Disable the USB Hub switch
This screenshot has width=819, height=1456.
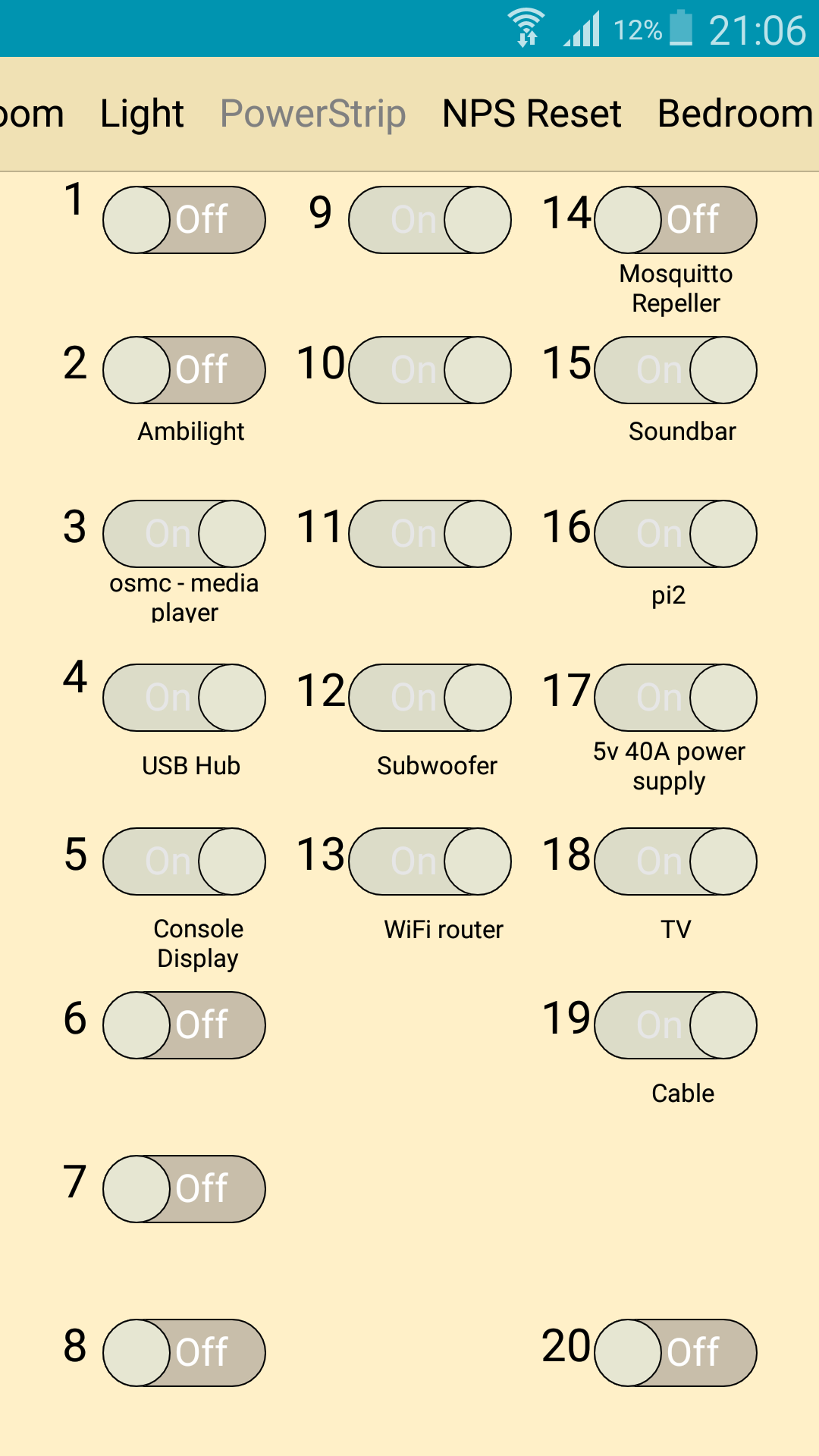click(184, 698)
